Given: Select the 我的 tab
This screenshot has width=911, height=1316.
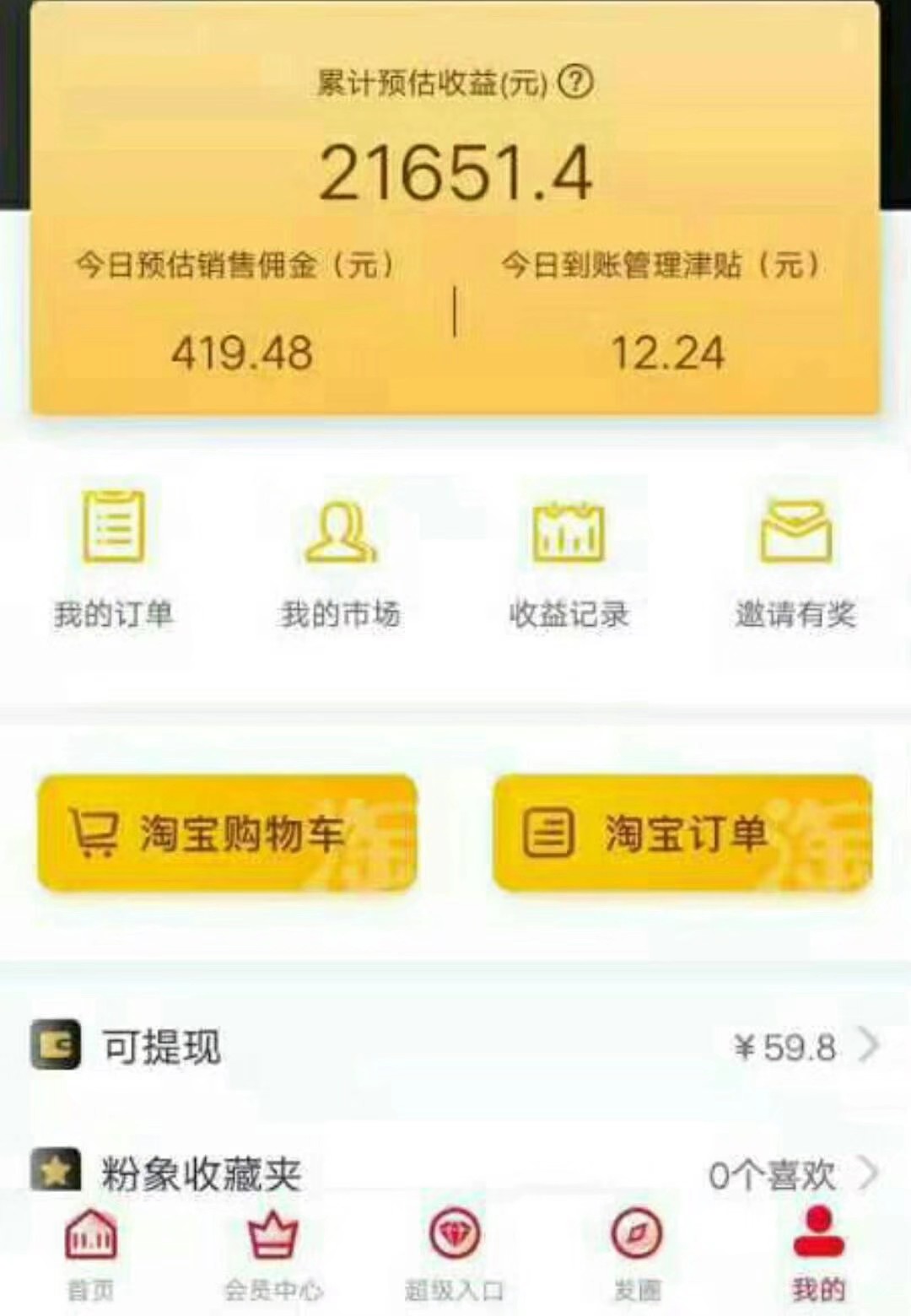Looking at the screenshot, I should (x=818, y=1254).
